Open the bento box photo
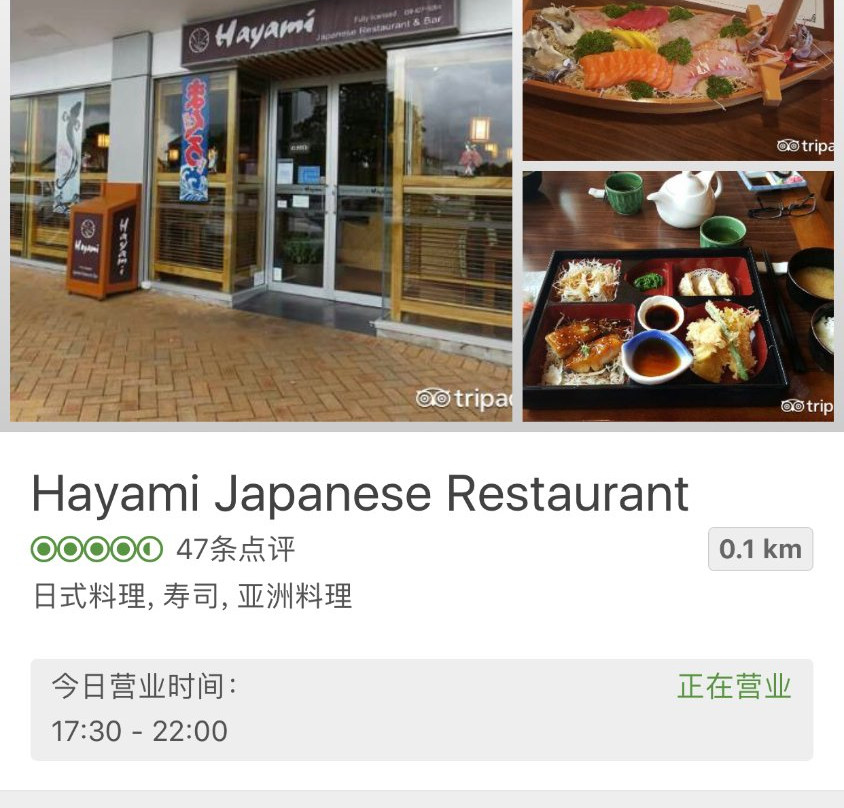This screenshot has width=844, height=808. (x=678, y=296)
